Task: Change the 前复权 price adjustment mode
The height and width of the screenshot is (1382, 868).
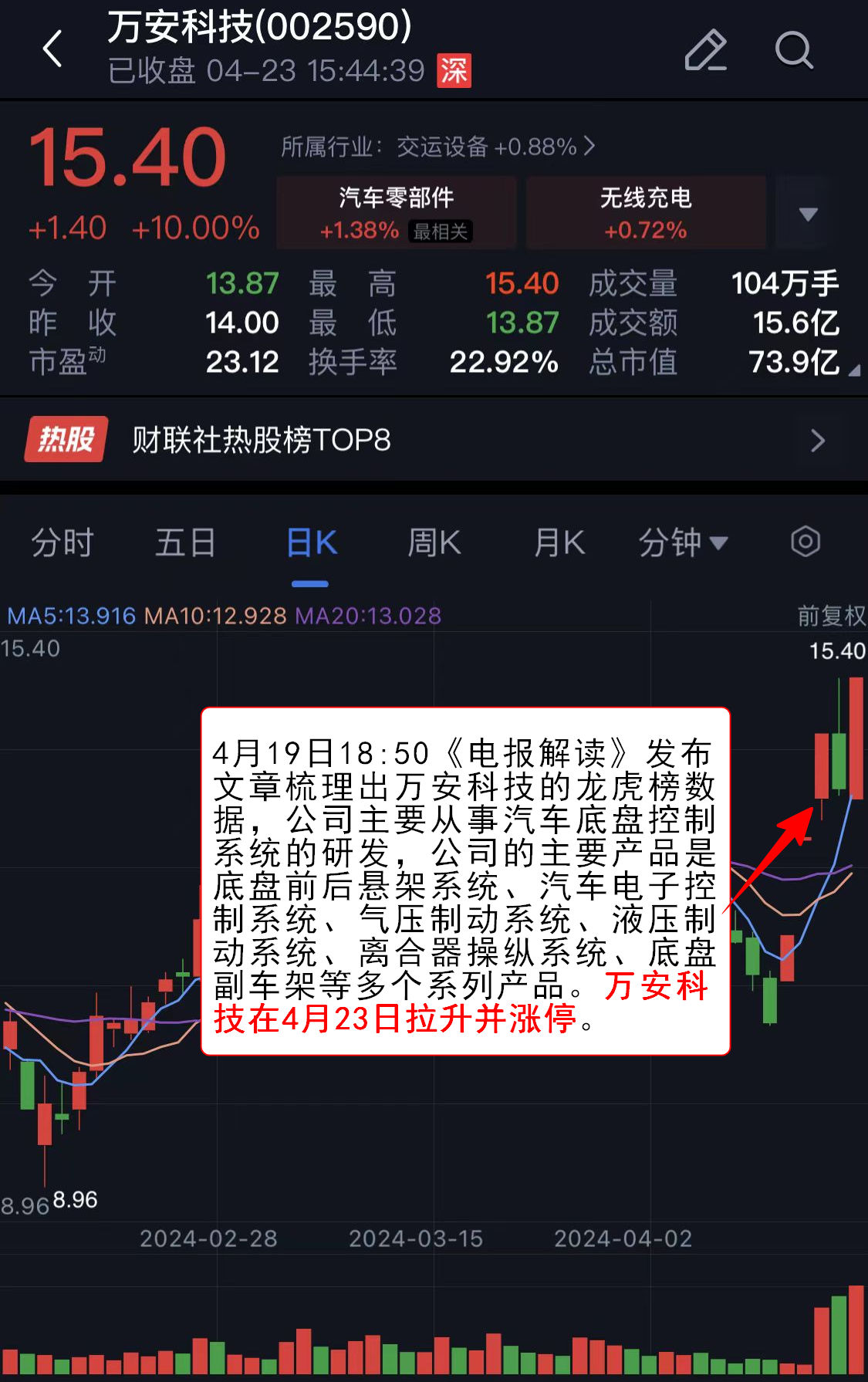Action: click(x=831, y=616)
